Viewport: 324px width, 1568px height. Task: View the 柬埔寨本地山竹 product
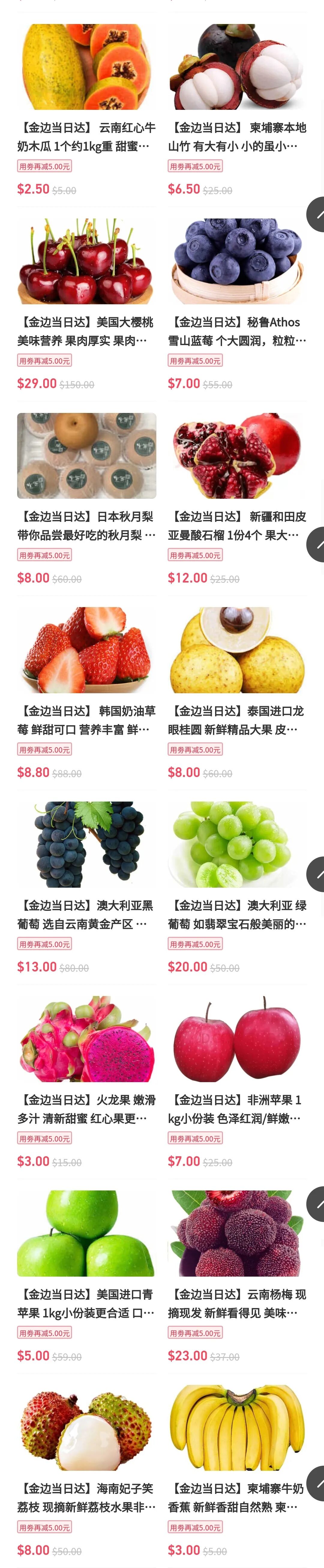click(x=238, y=110)
